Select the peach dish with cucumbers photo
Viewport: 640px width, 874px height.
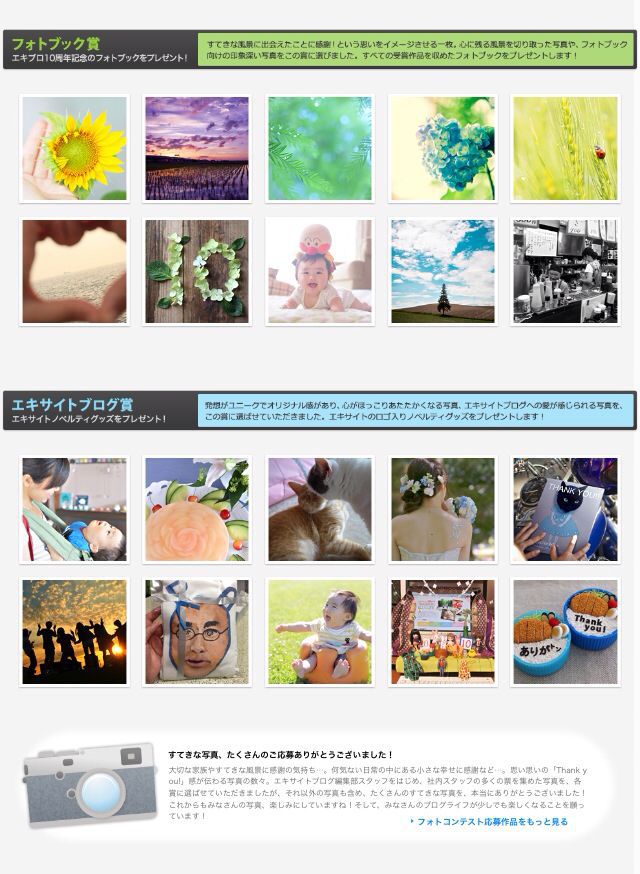pos(197,509)
